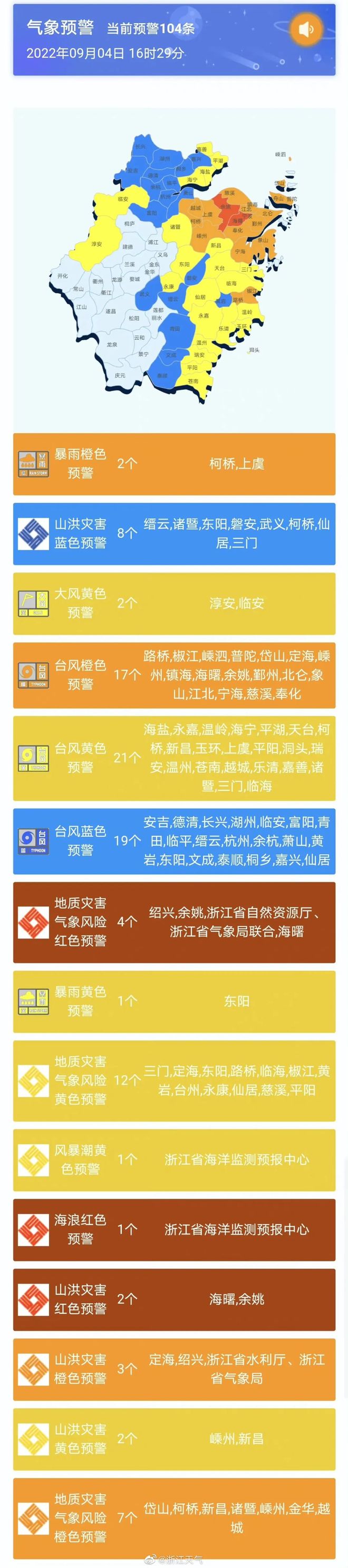View 地质灾害气象风险橙色预警 details
This screenshot has width=348, height=1568.
174,1517
